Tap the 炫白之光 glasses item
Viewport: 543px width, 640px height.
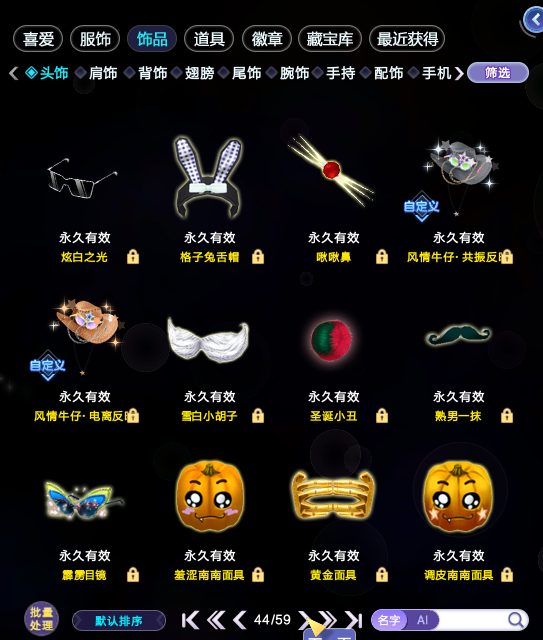point(85,180)
